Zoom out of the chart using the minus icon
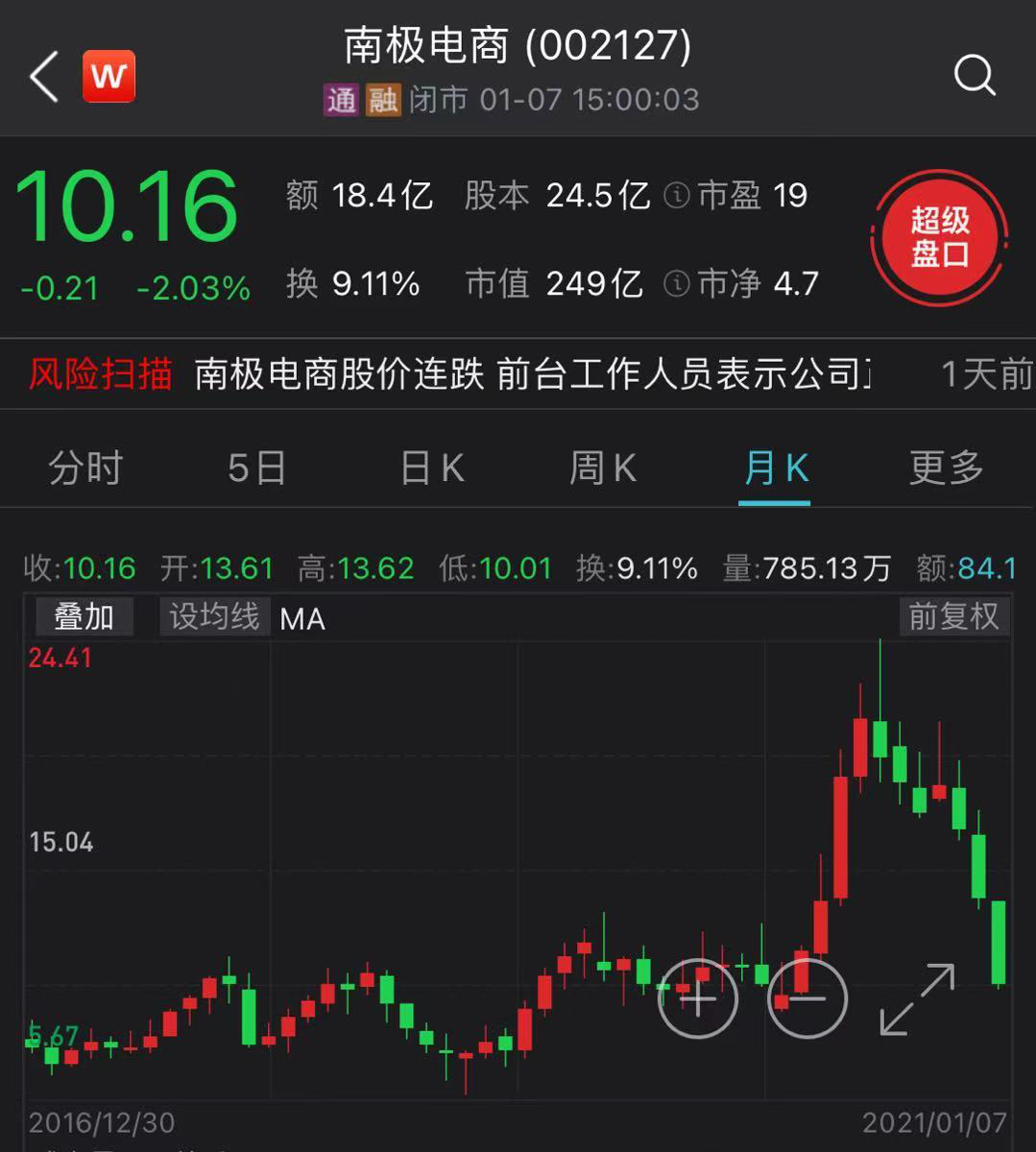 click(x=807, y=999)
